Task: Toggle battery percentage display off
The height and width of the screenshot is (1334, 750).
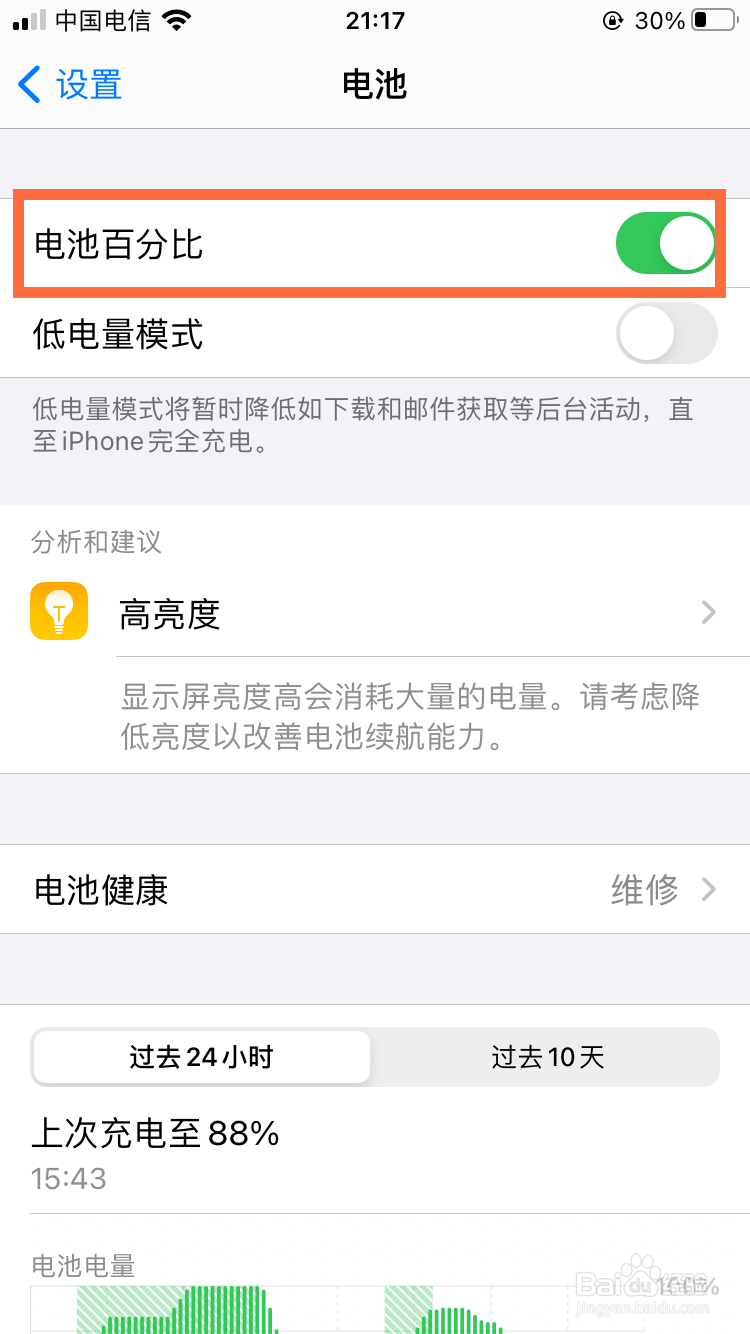Action: pos(665,243)
